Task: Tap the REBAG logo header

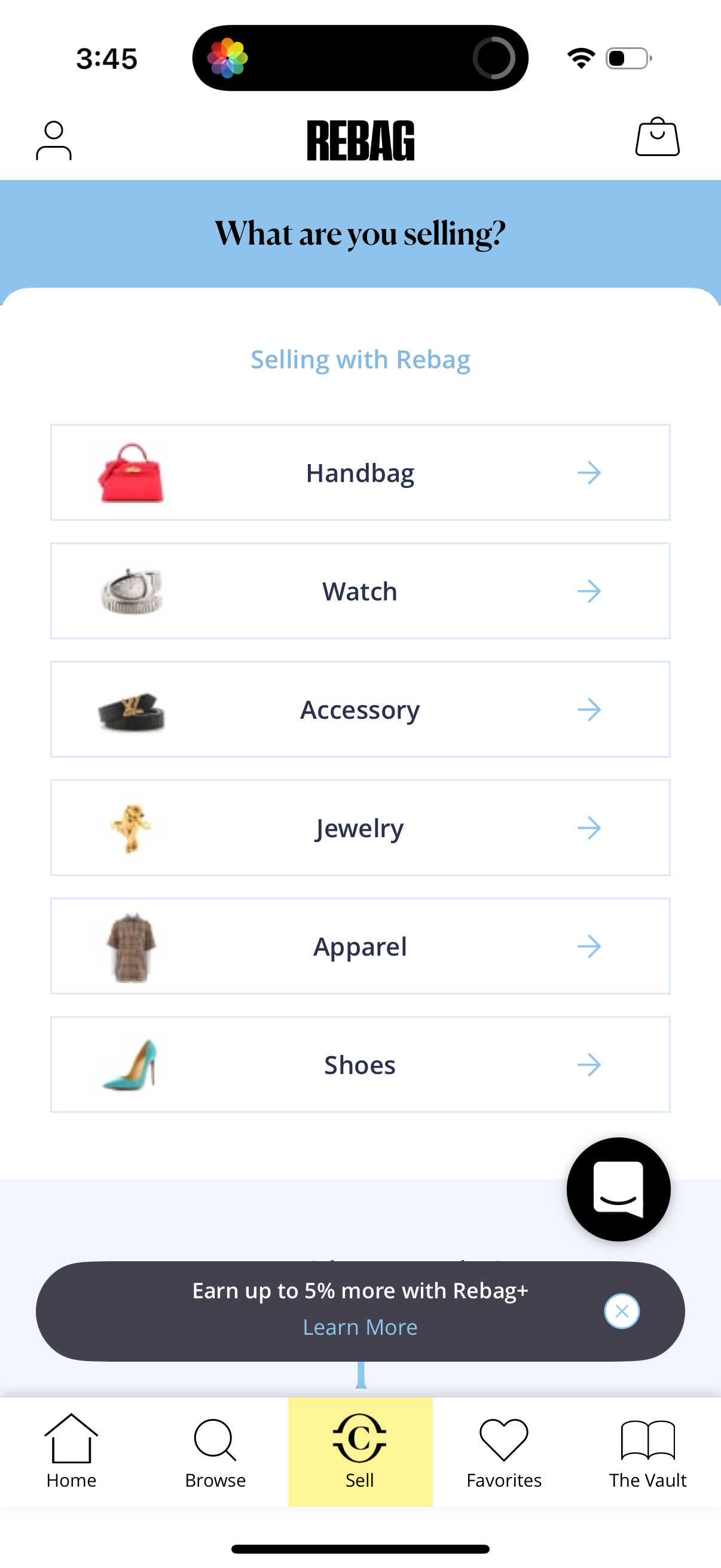Action: click(x=360, y=139)
